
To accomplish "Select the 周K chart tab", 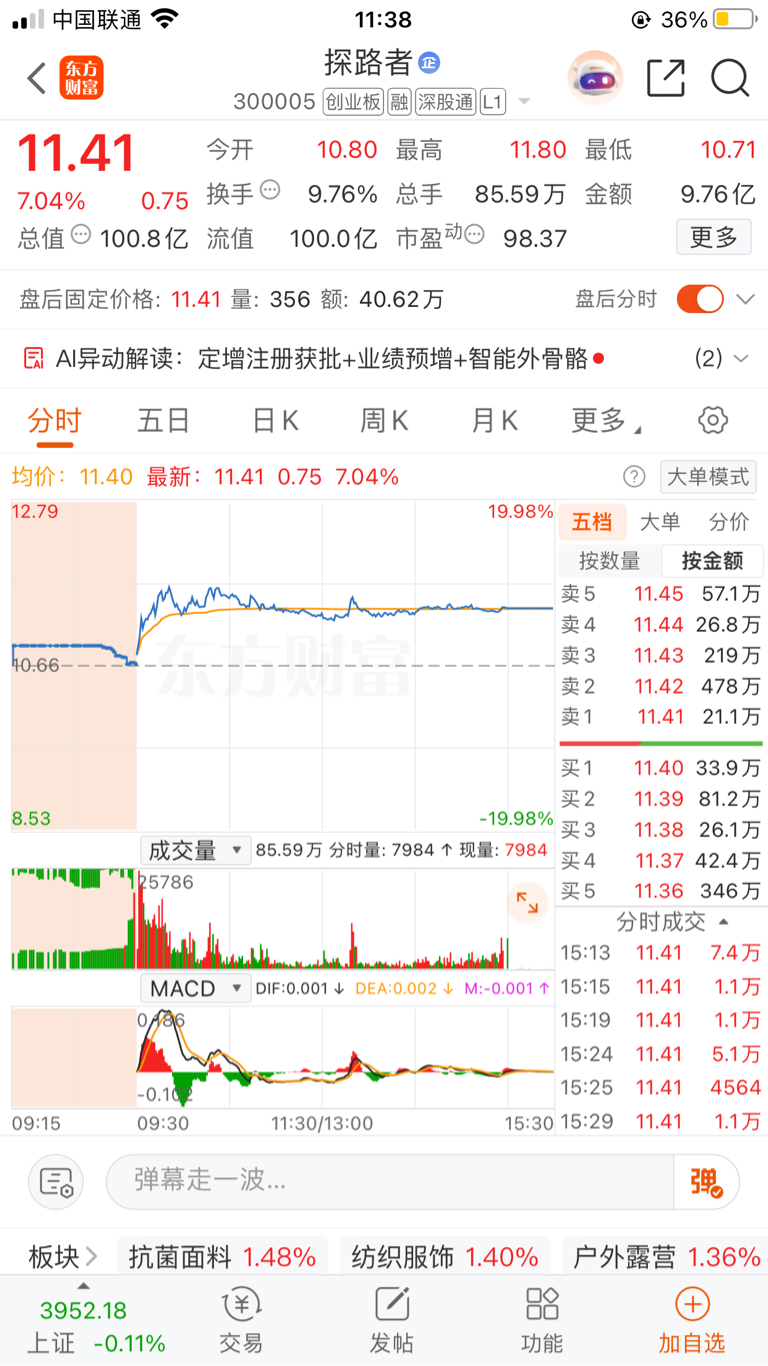I will (384, 421).
